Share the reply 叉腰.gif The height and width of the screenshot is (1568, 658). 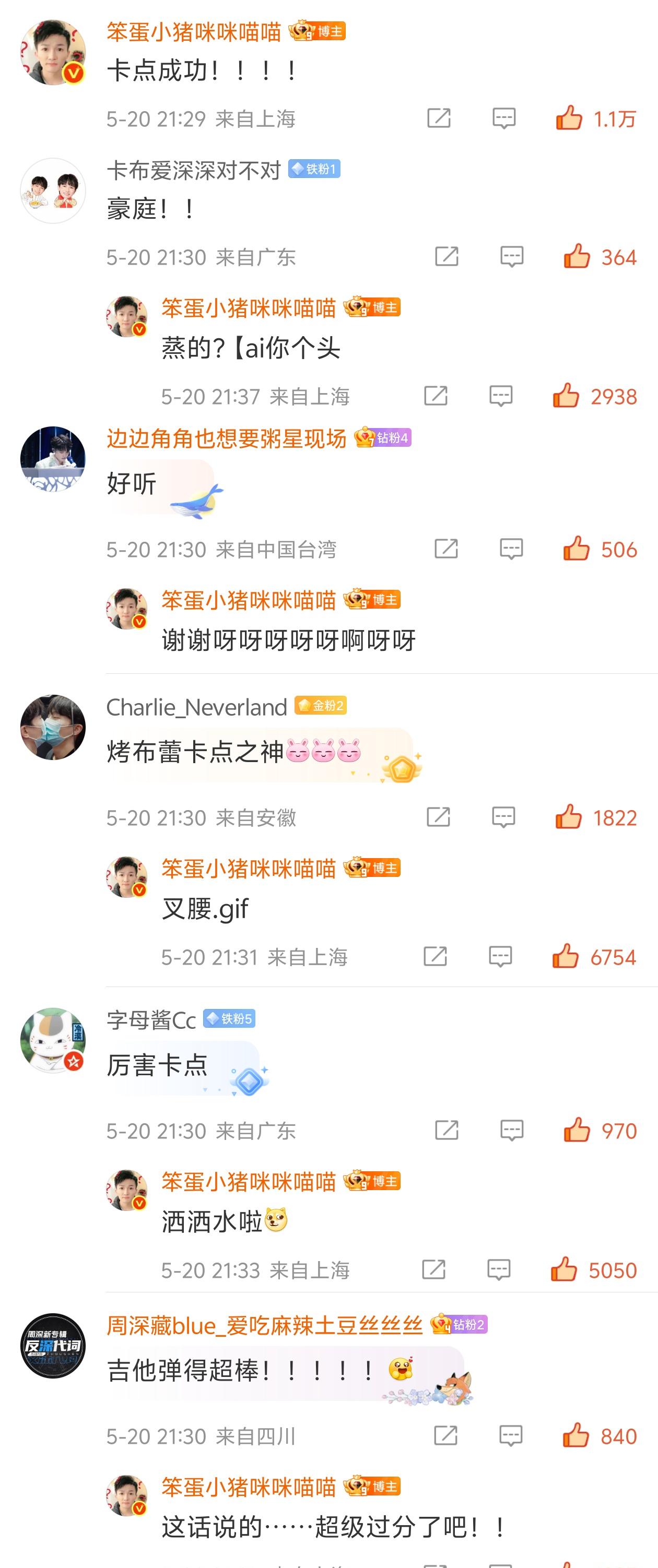[x=435, y=957]
